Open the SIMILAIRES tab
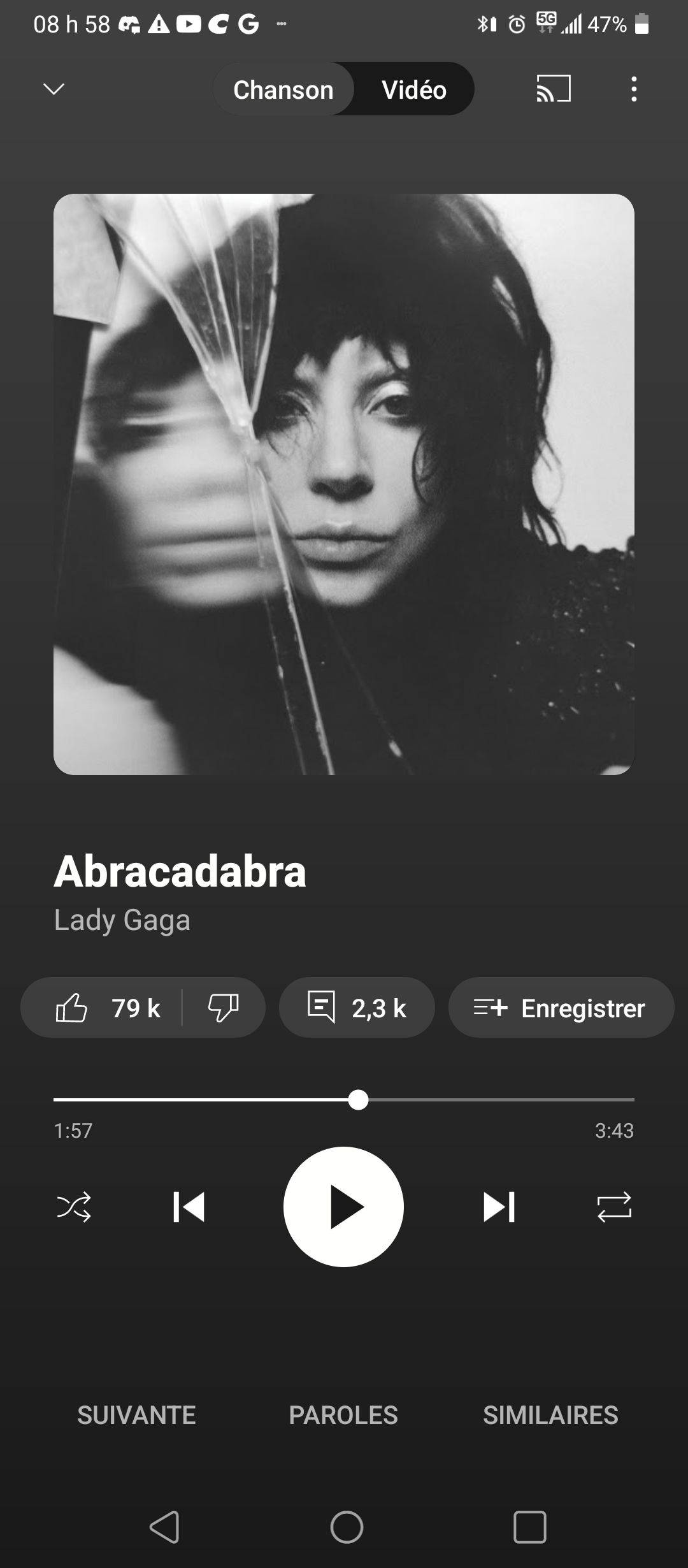The width and height of the screenshot is (688, 1568). point(550,1415)
